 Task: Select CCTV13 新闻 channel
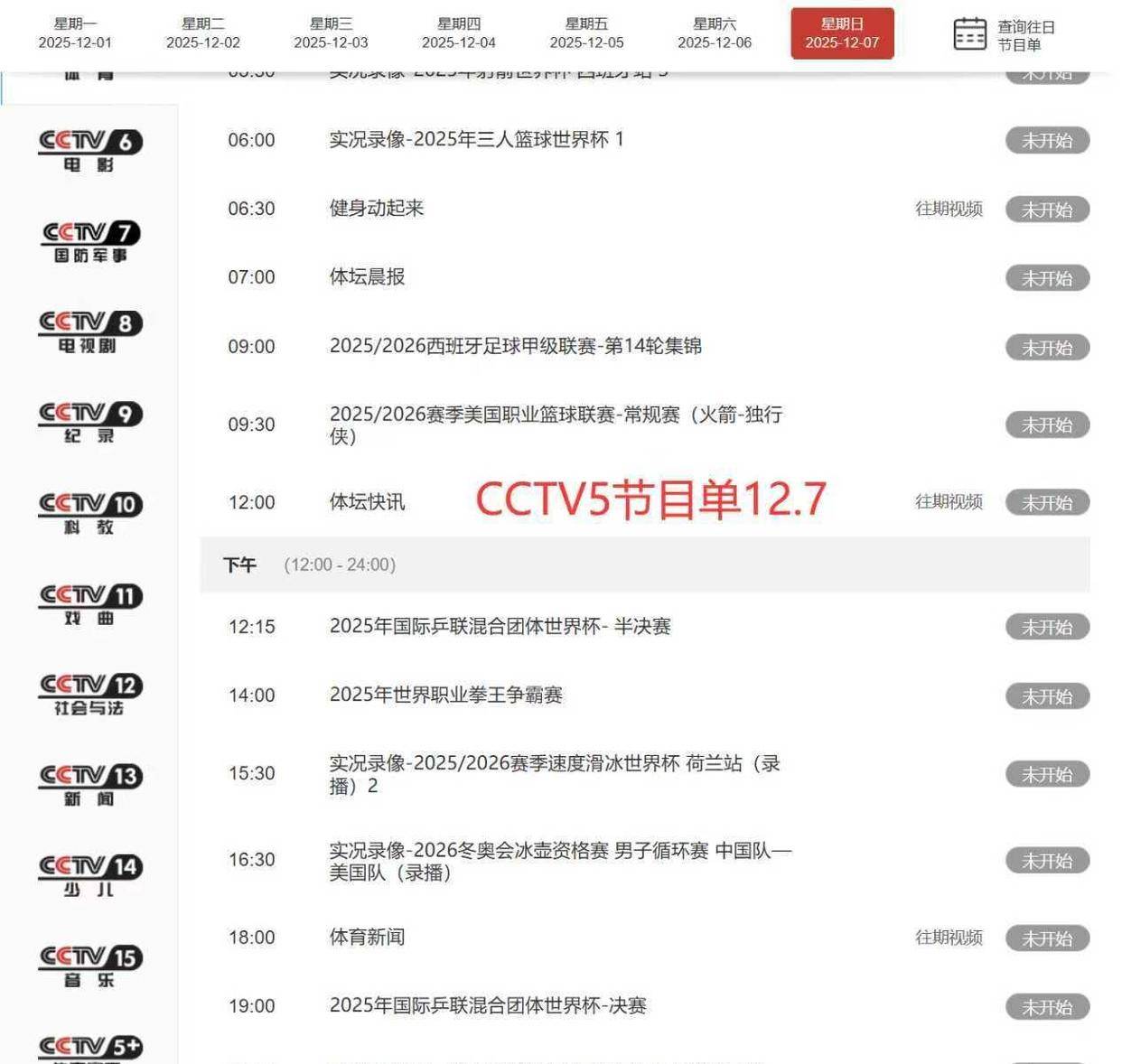(x=89, y=785)
